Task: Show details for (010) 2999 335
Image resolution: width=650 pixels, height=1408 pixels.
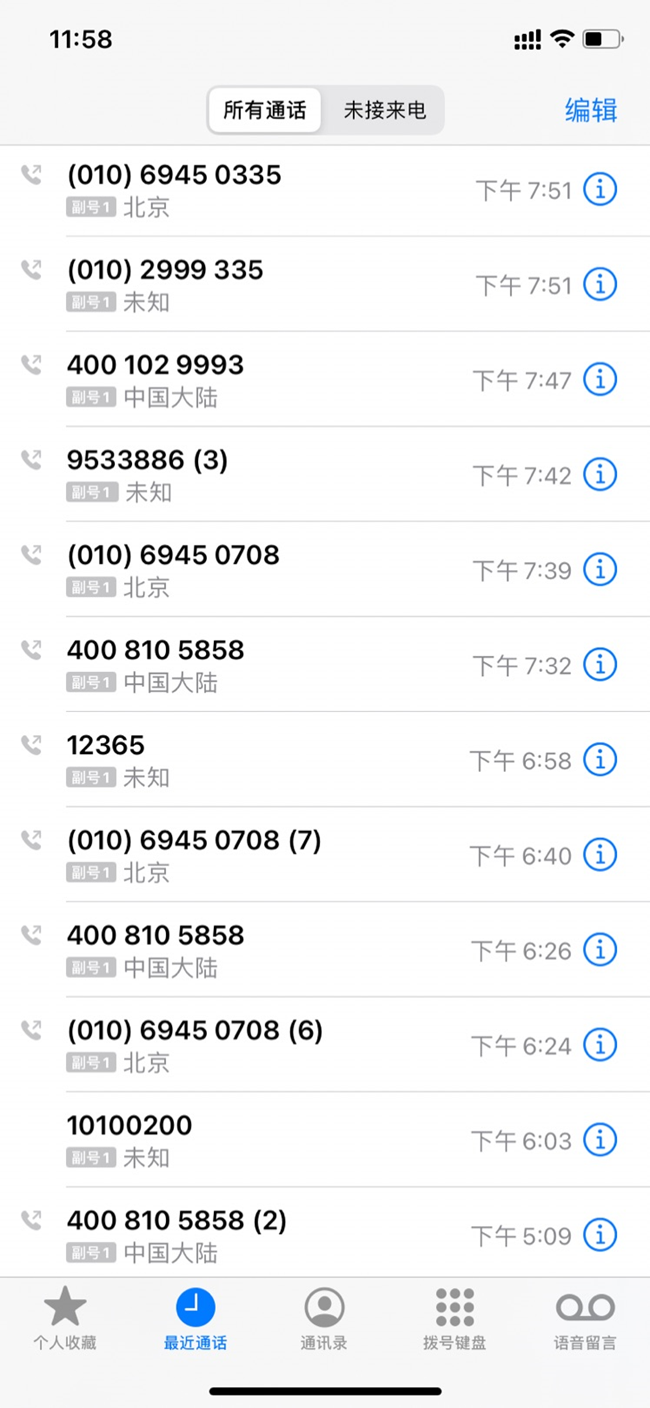Action: coord(600,284)
